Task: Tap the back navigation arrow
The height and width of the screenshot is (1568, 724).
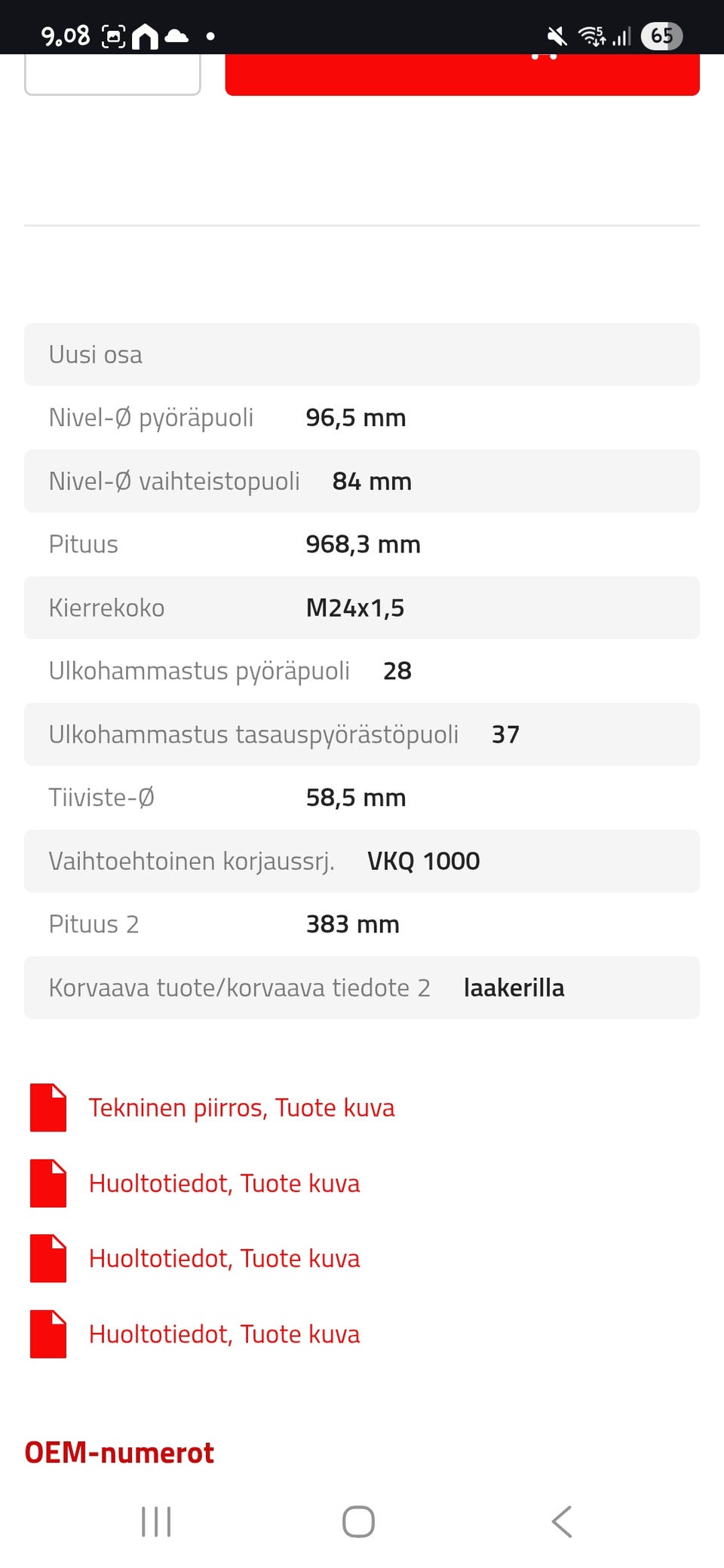Action: click(x=561, y=1521)
